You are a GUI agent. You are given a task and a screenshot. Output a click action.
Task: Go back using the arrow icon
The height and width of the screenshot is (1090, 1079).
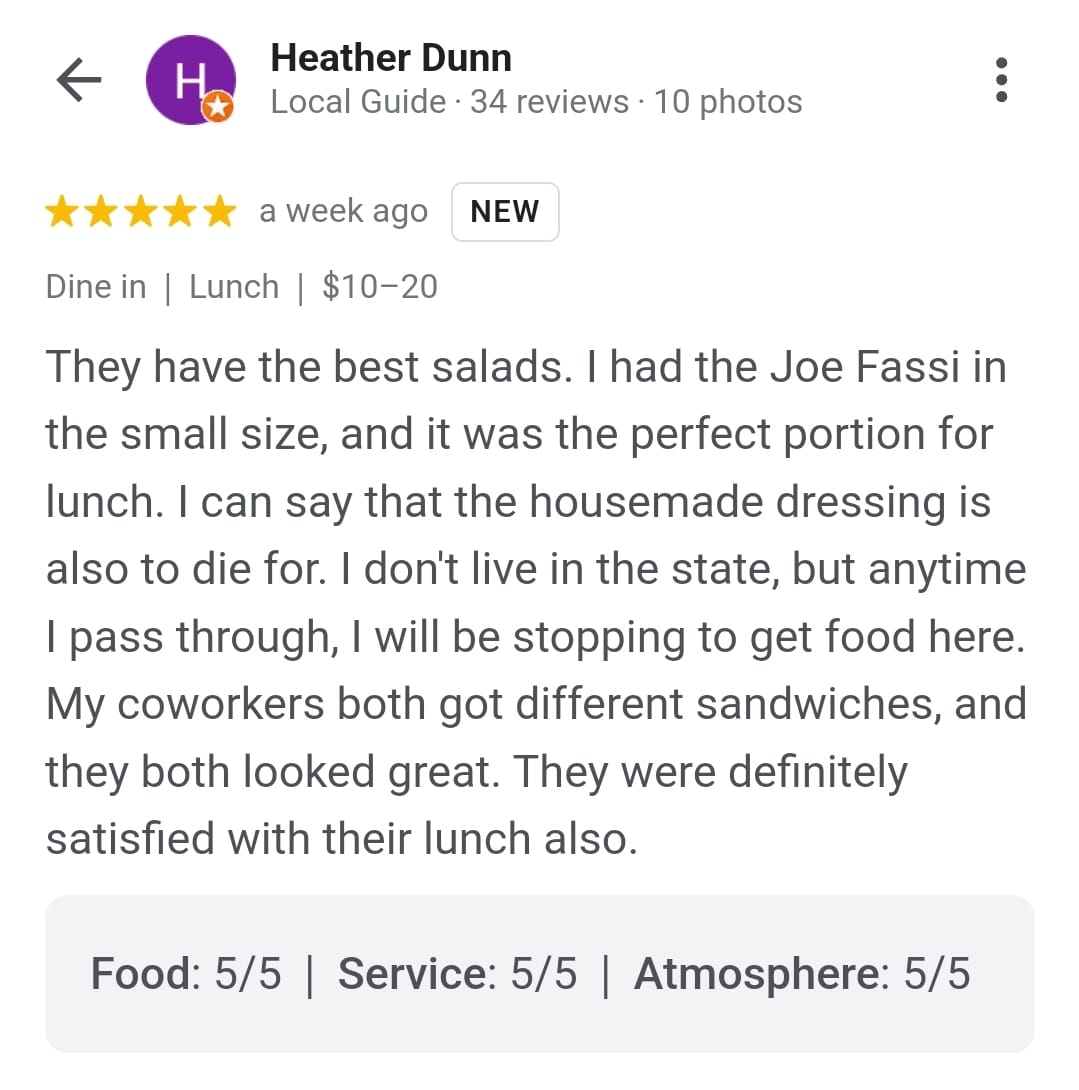(x=79, y=80)
